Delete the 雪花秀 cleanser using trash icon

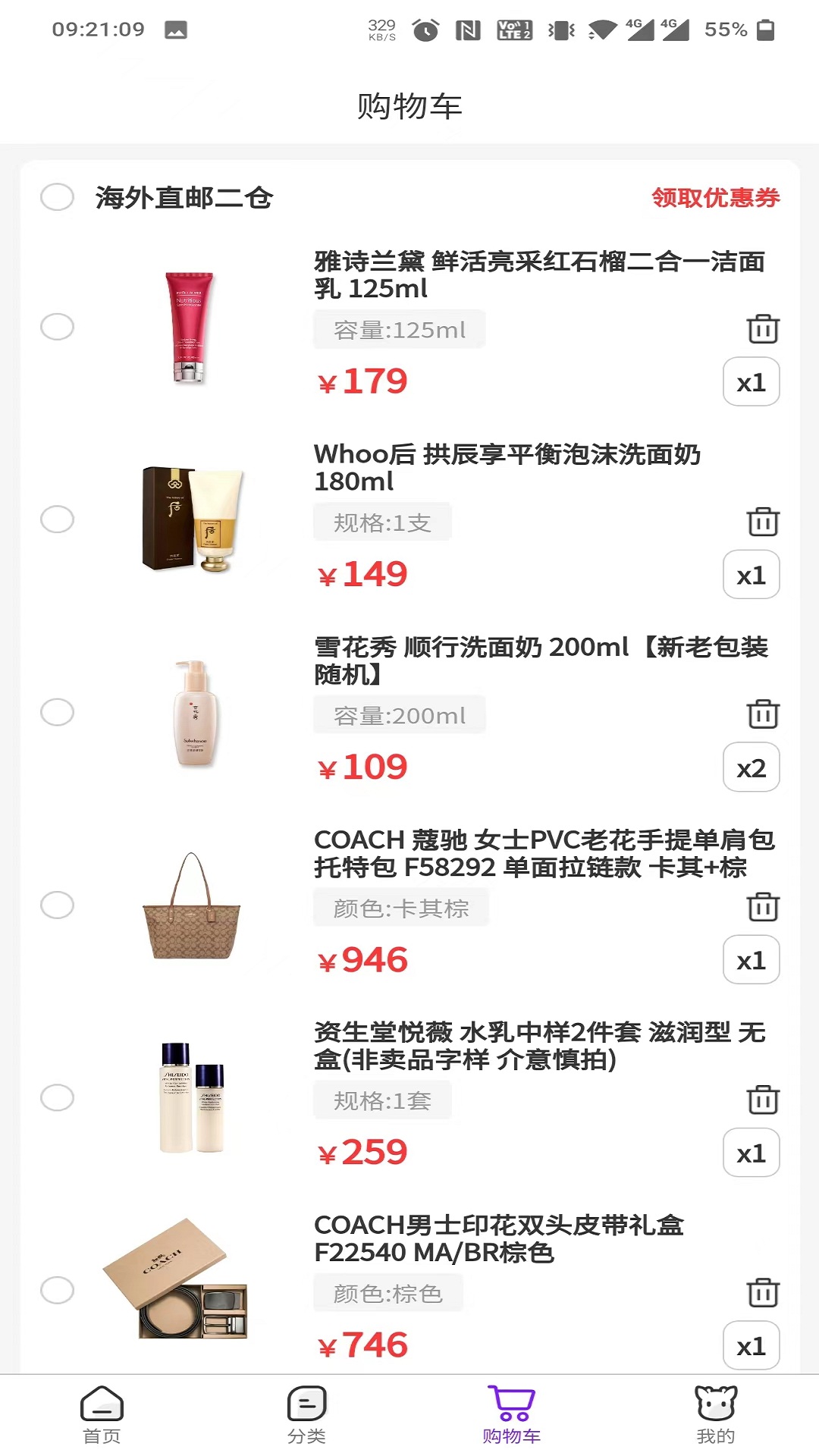tap(763, 713)
